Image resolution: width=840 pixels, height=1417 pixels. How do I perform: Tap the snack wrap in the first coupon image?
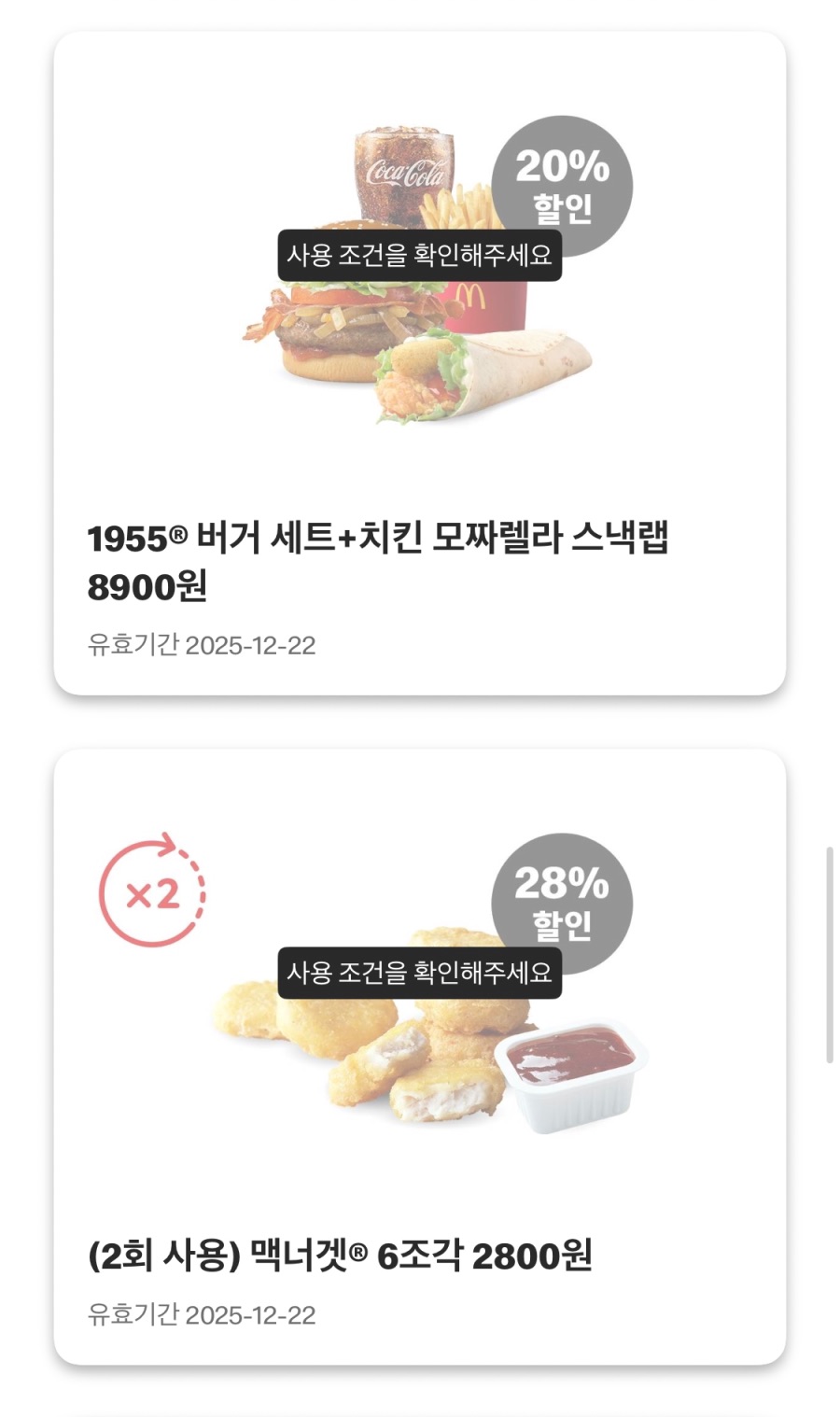pos(485,373)
